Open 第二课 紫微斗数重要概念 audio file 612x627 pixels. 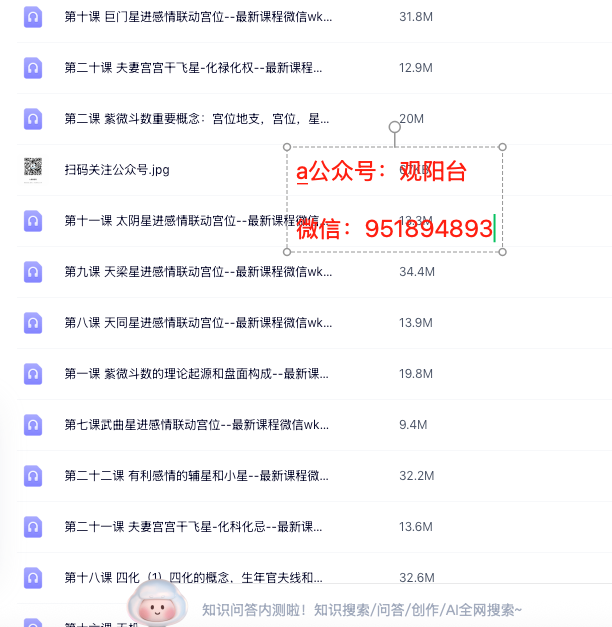[196, 119]
